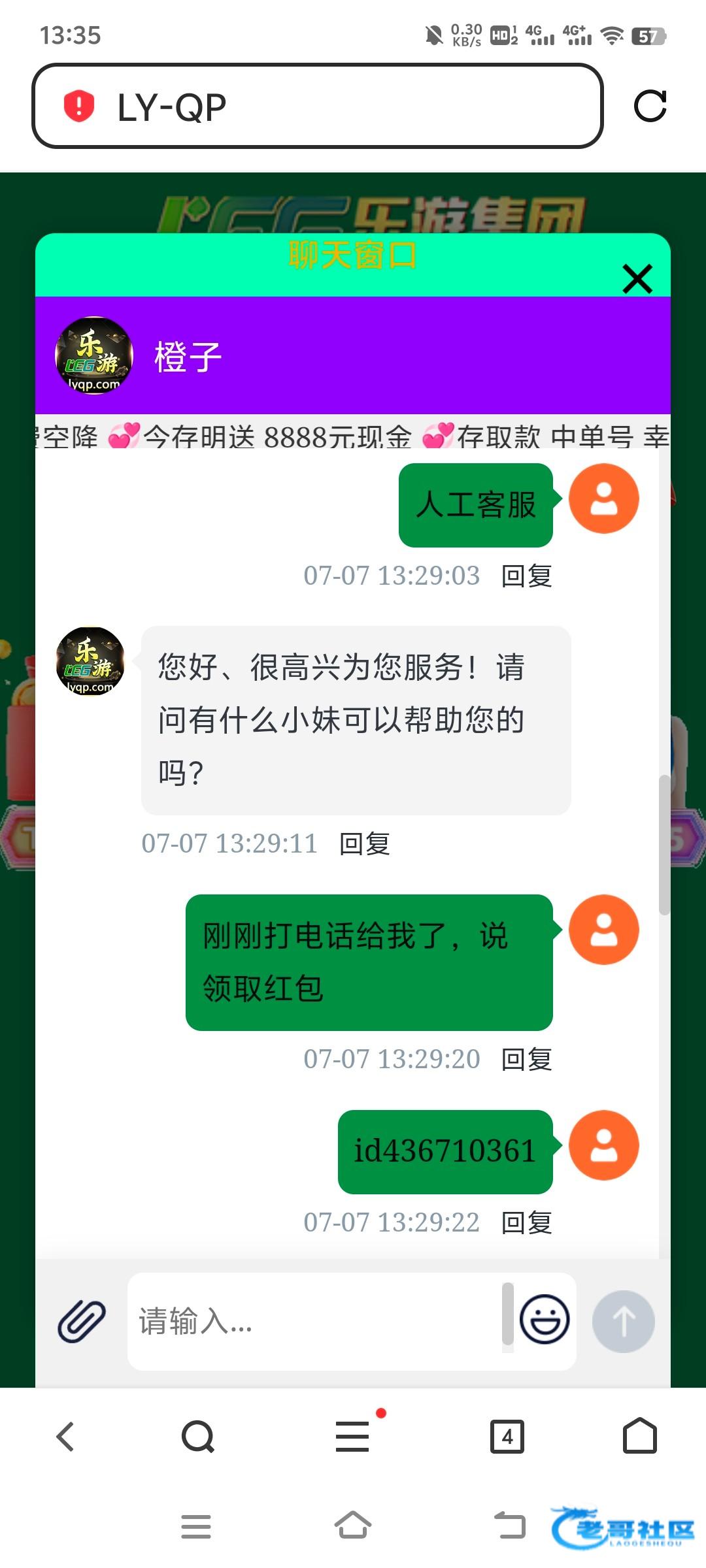Reply to the id436710361 message
706x1568 pixels.
pos(526,1223)
